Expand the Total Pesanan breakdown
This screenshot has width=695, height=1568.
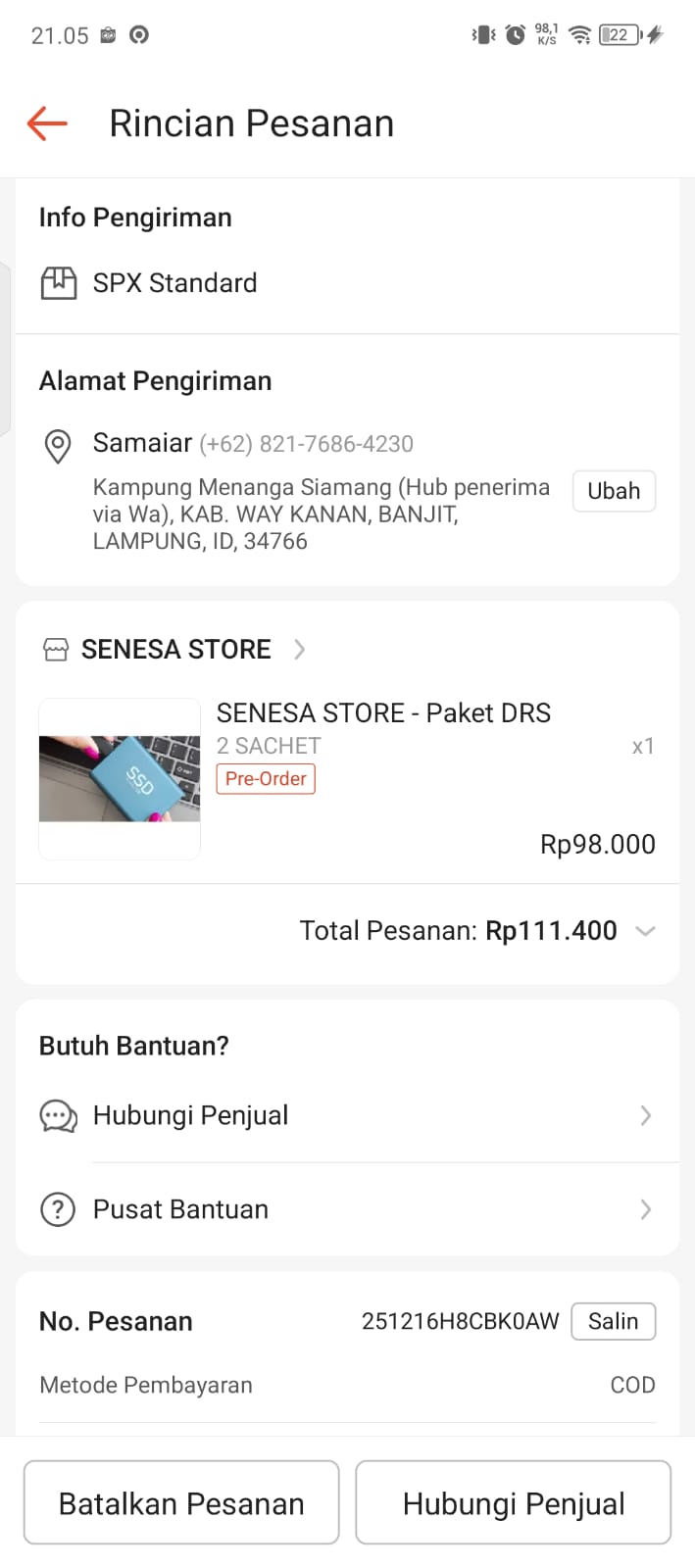(644, 931)
